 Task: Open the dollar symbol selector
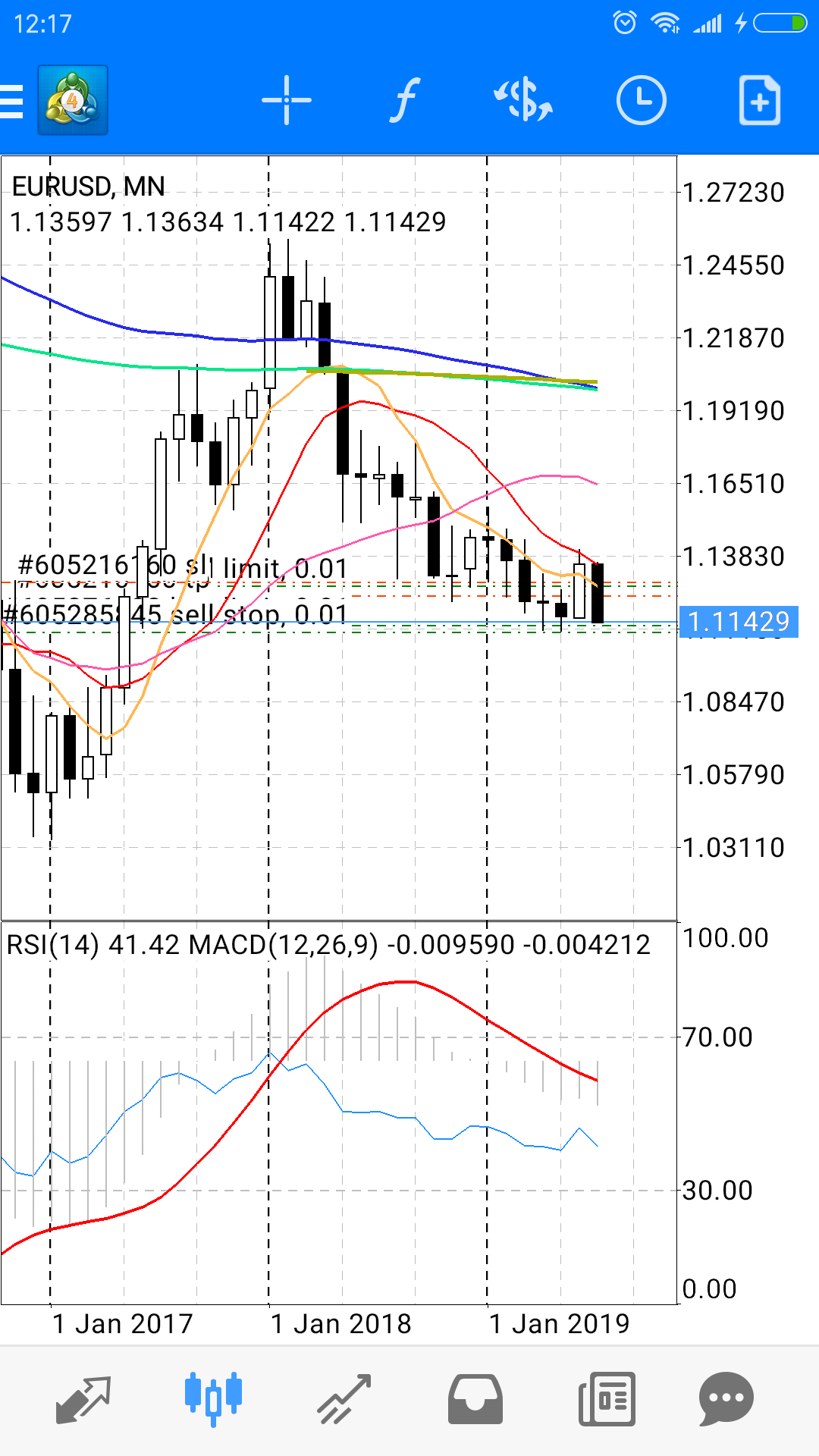(523, 100)
